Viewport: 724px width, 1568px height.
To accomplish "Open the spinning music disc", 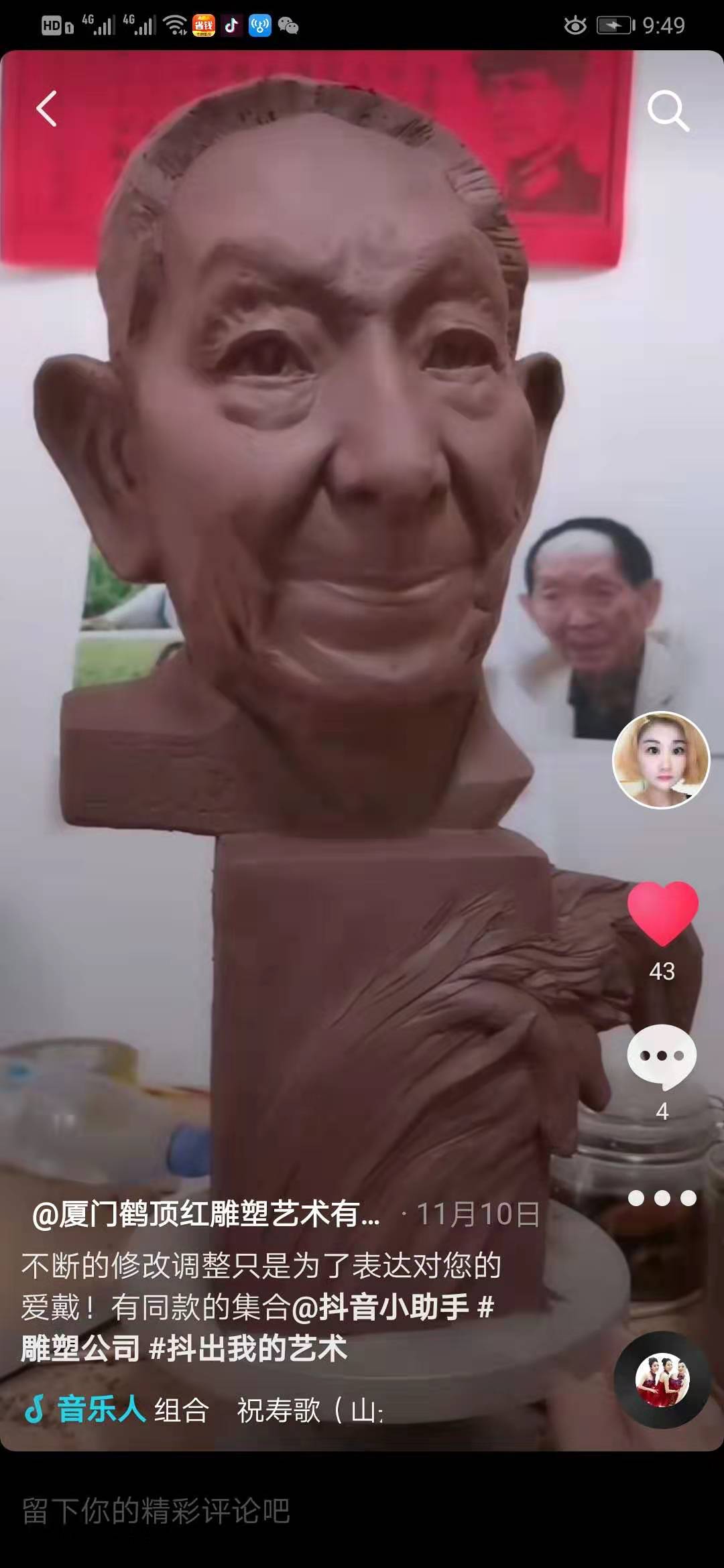I will 662,1380.
